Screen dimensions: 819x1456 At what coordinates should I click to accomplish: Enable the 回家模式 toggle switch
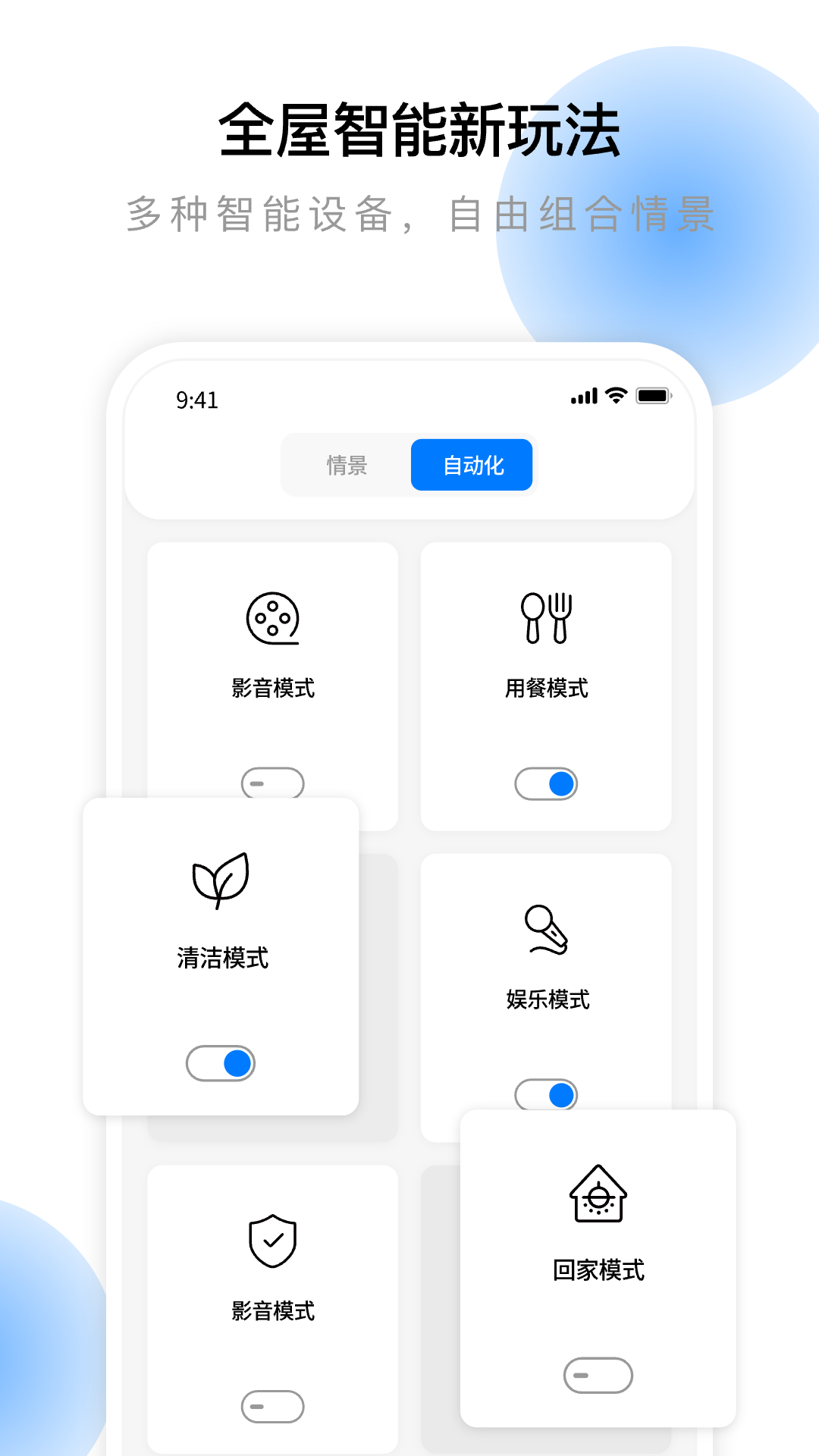coord(598,1375)
